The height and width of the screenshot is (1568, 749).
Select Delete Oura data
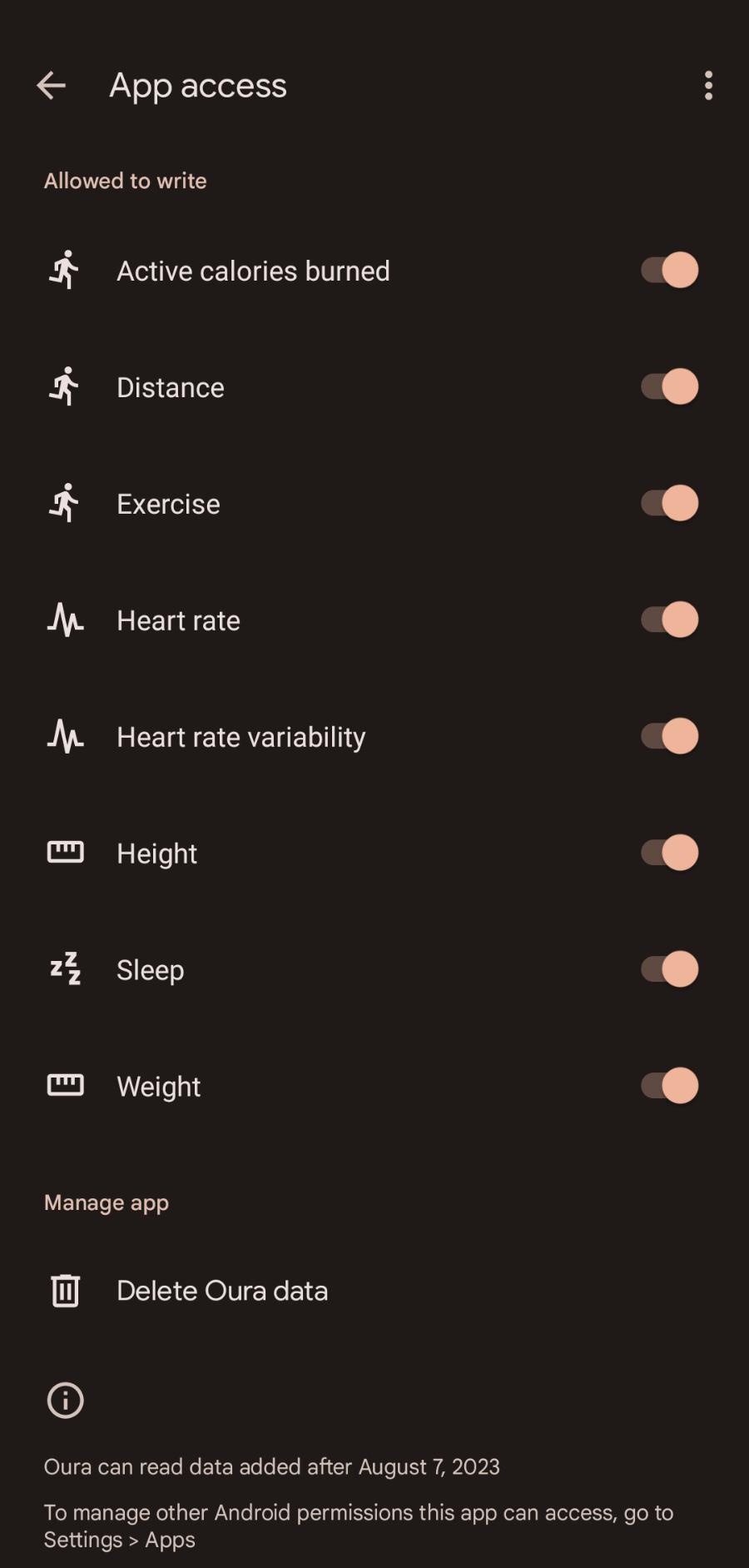tap(221, 1291)
